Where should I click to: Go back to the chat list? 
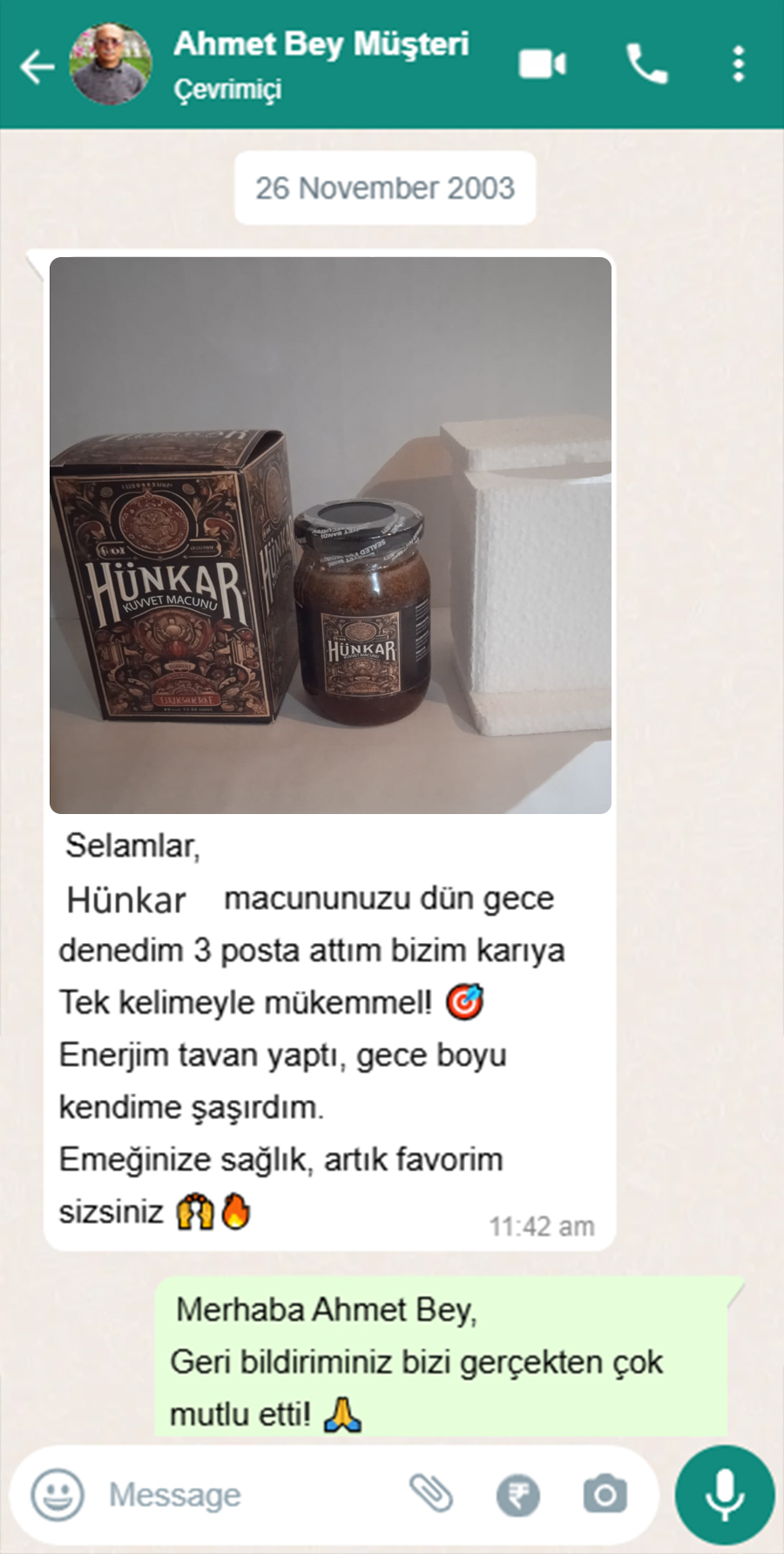[37, 65]
